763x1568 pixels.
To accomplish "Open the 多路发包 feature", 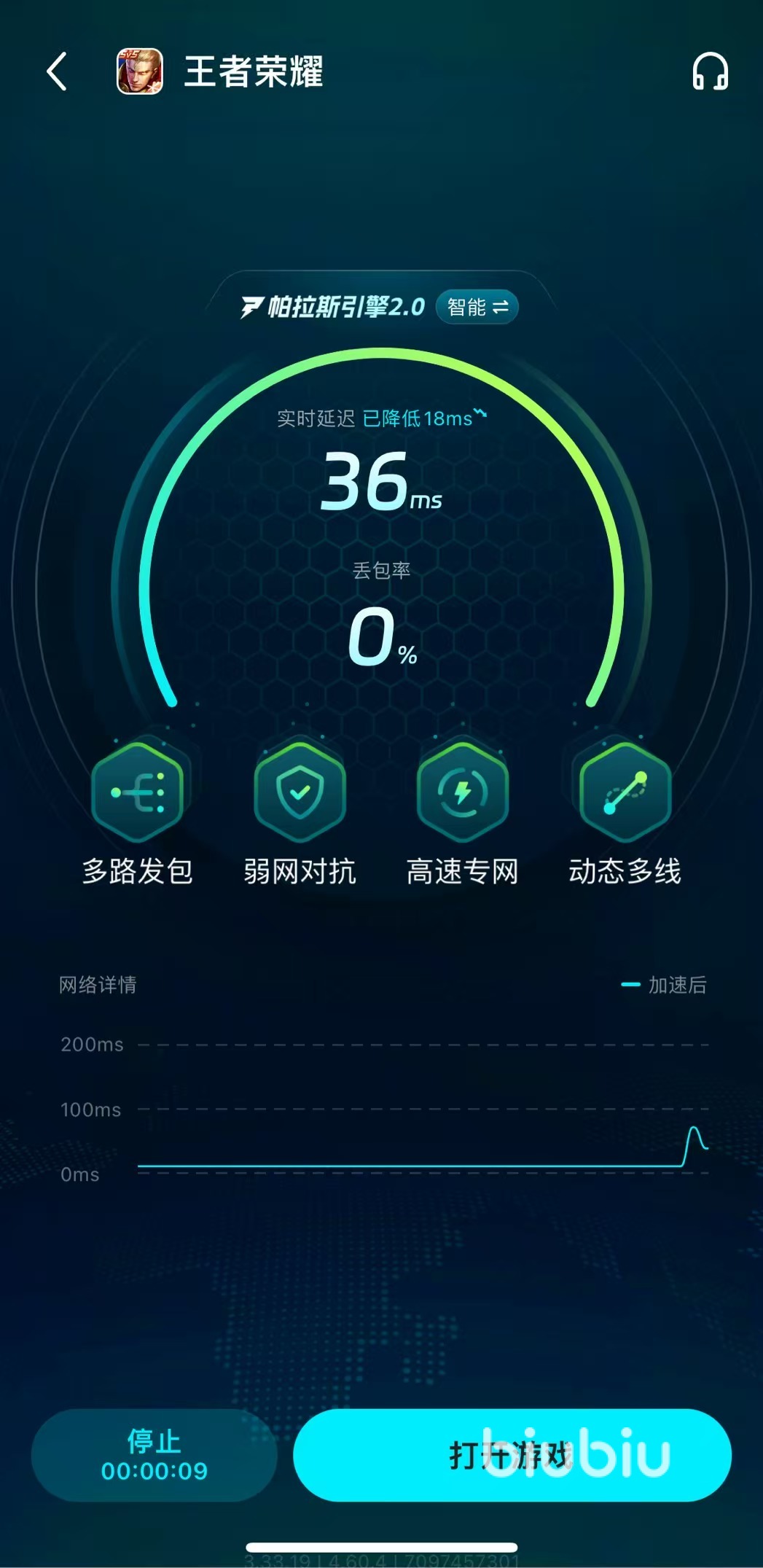I will [137, 792].
